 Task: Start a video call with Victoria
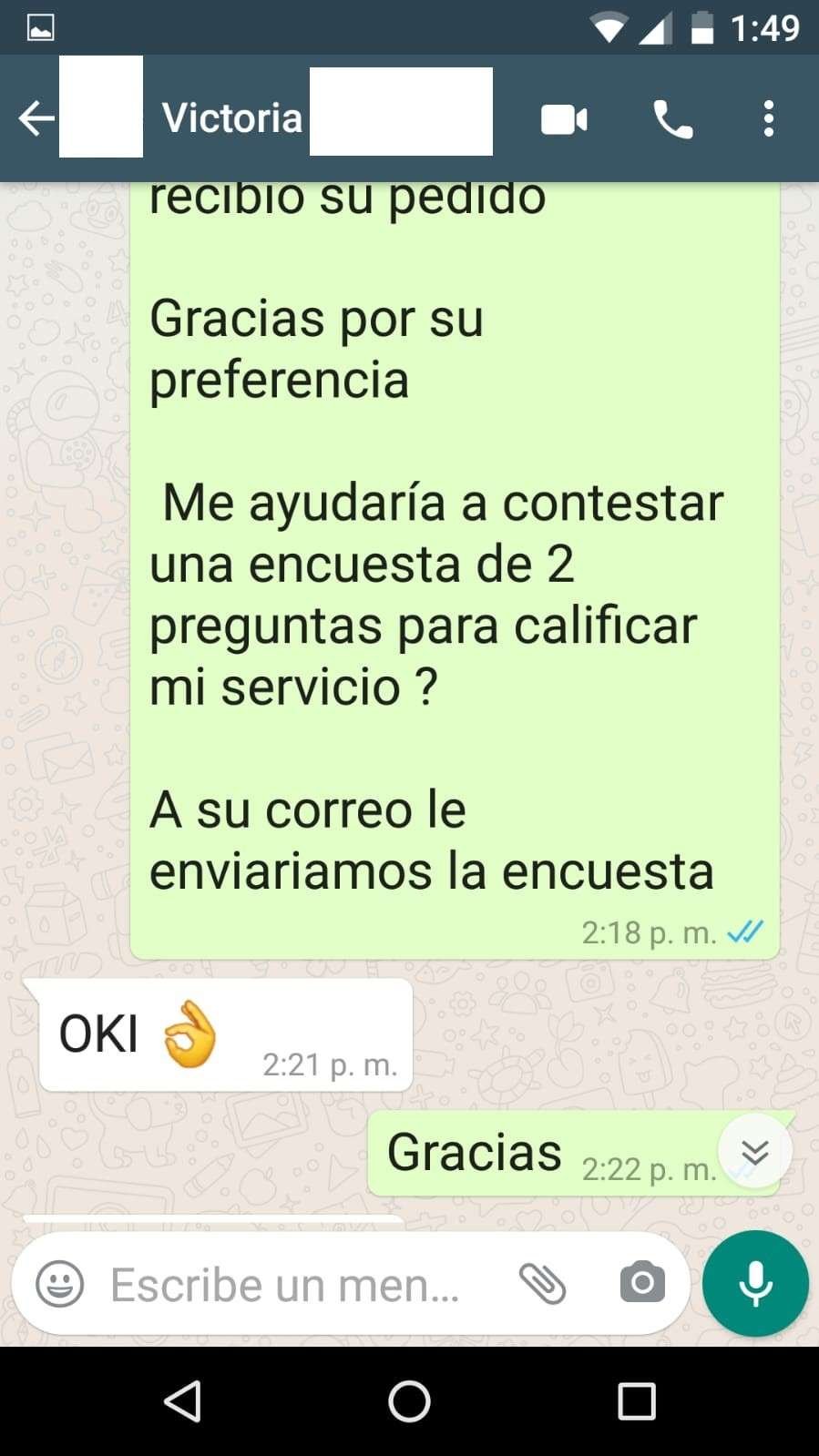click(x=564, y=119)
